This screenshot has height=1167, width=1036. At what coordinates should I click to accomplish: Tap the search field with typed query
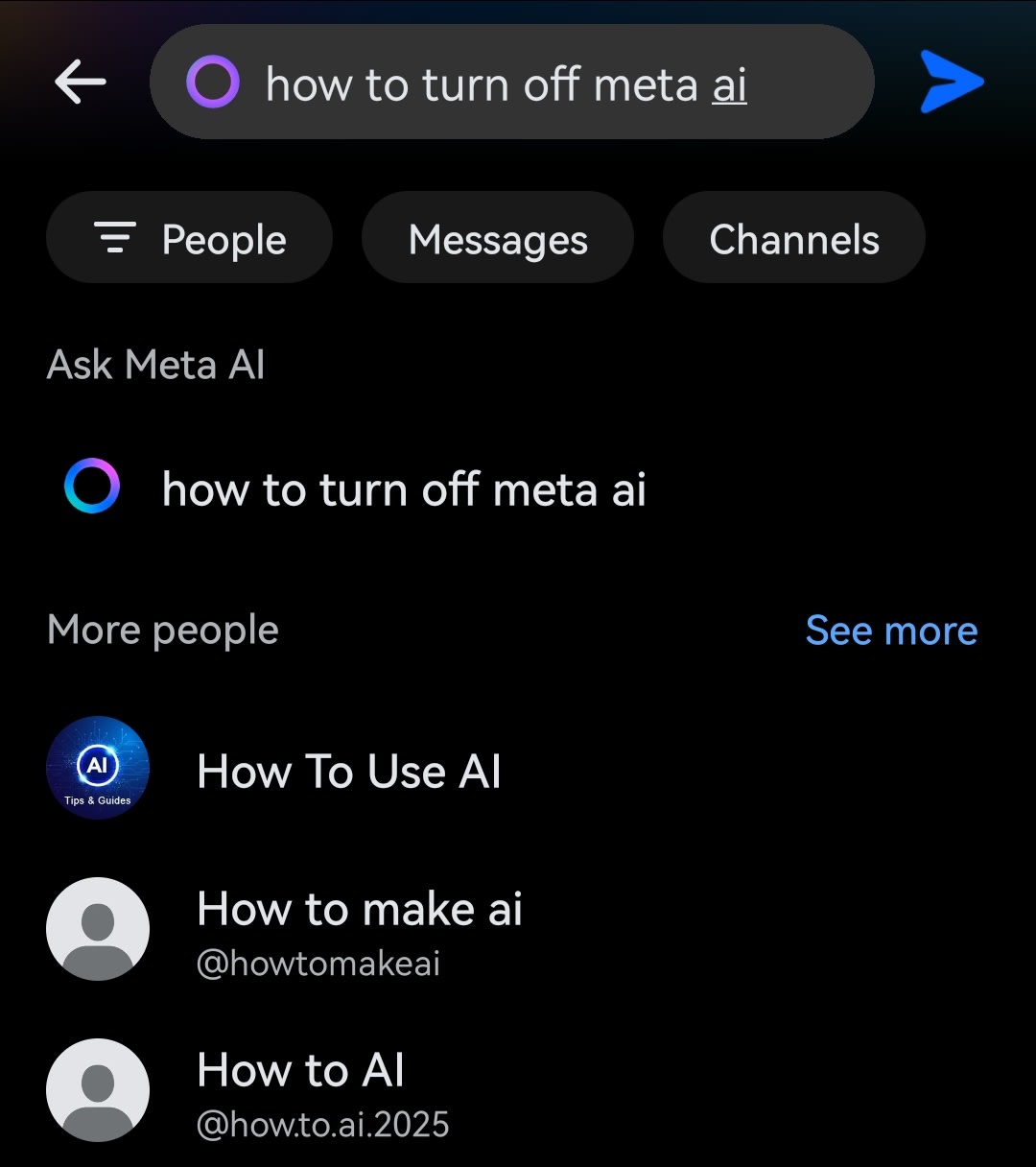coord(512,83)
